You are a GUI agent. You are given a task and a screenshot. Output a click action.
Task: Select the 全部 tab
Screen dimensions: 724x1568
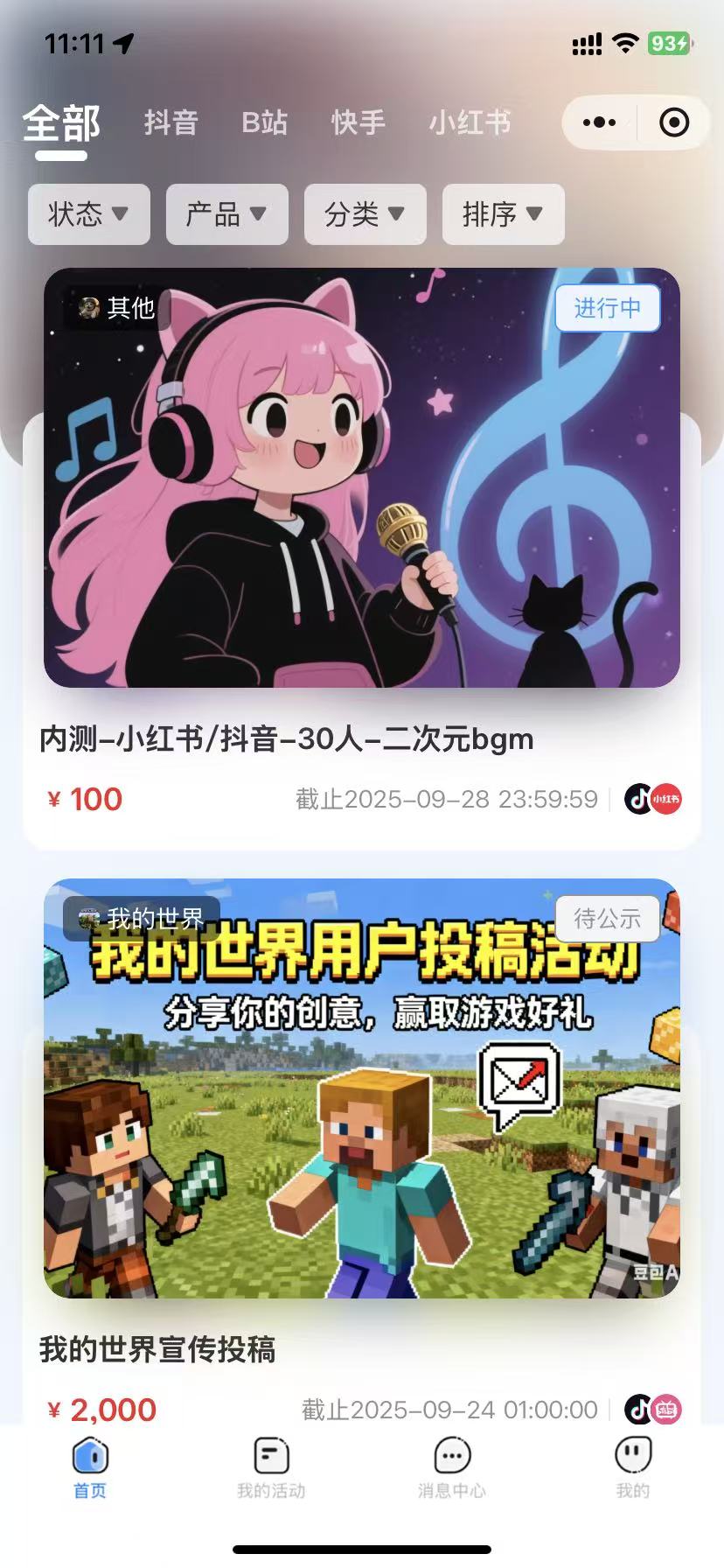tap(61, 124)
